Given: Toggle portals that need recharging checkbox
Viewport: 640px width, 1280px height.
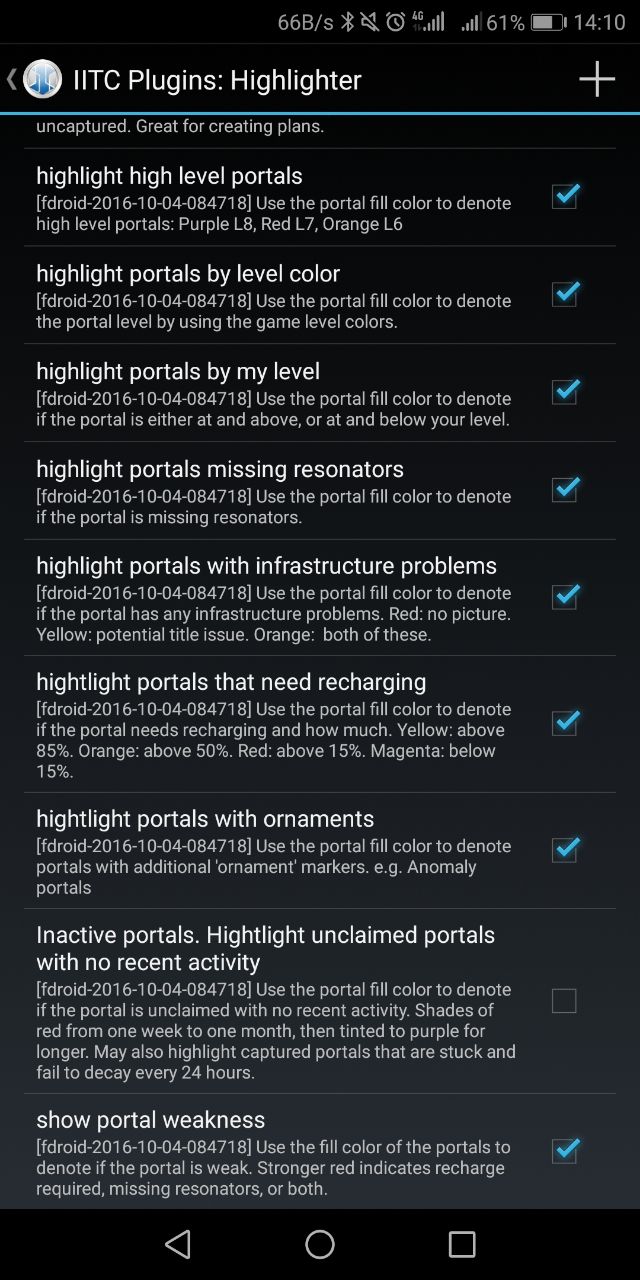Looking at the screenshot, I should pyautogui.click(x=564, y=723).
